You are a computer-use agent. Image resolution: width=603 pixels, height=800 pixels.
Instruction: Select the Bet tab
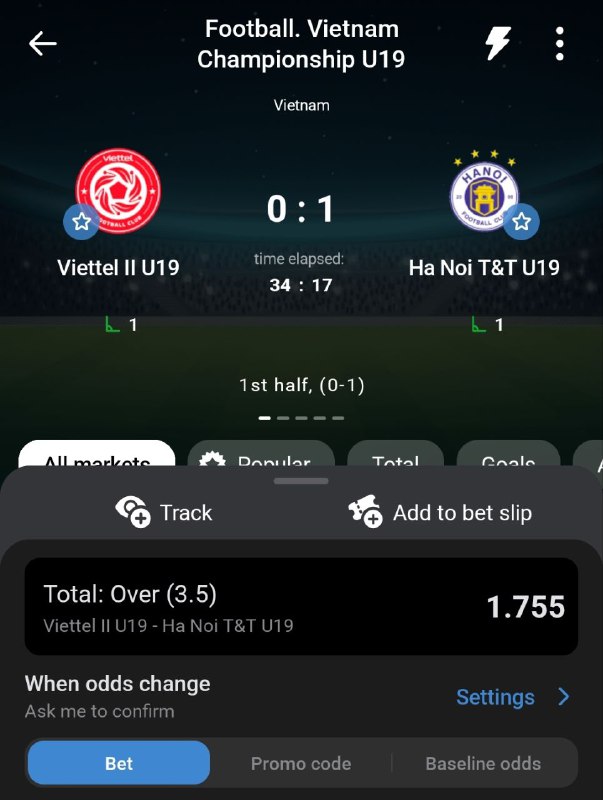119,763
